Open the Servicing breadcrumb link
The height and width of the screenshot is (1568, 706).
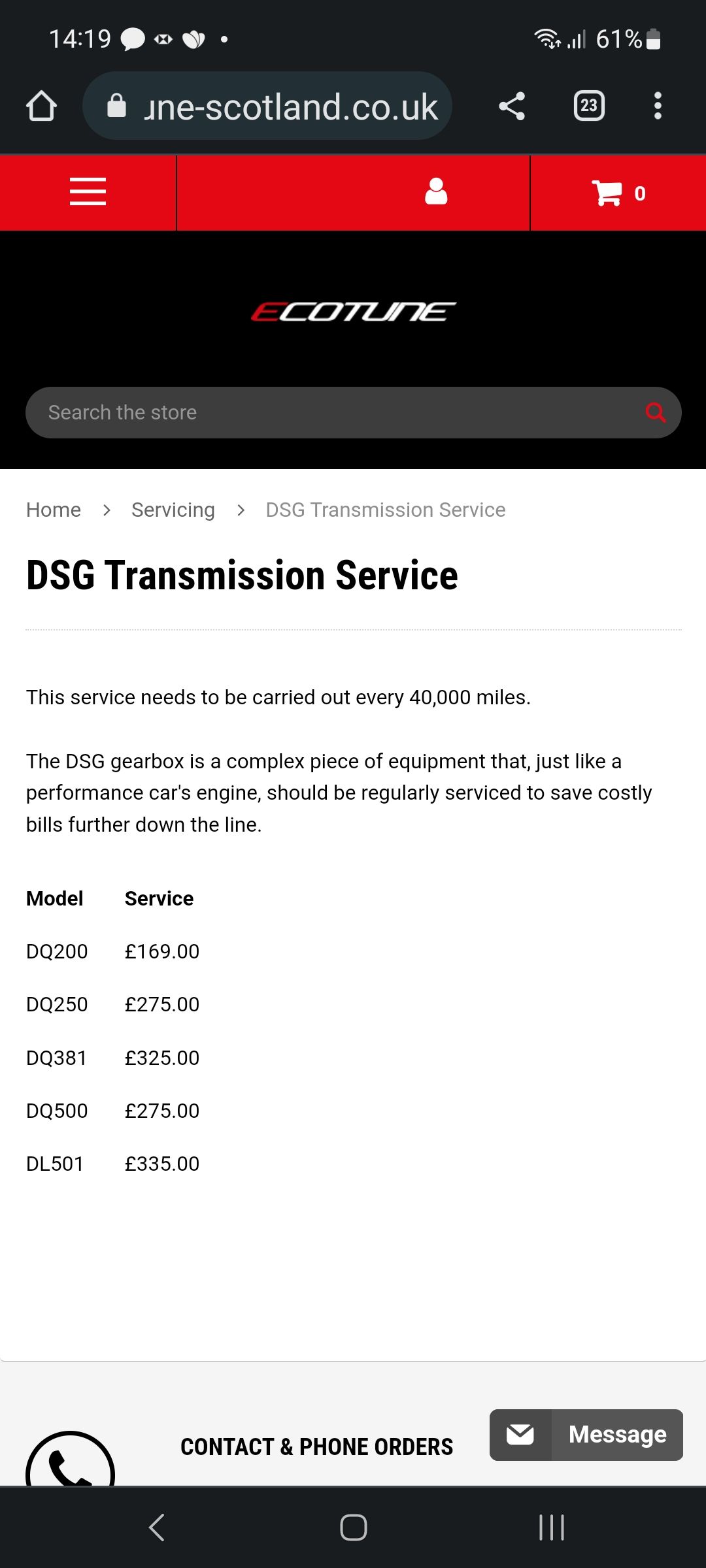point(173,510)
